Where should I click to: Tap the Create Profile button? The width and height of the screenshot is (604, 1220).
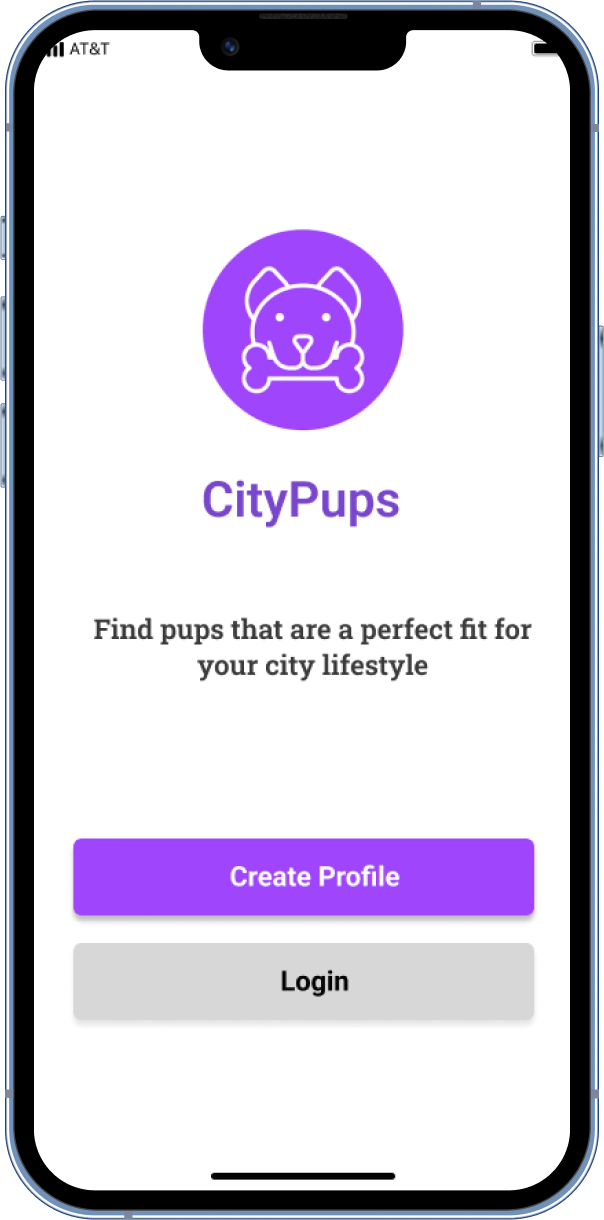(x=303, y=877)
